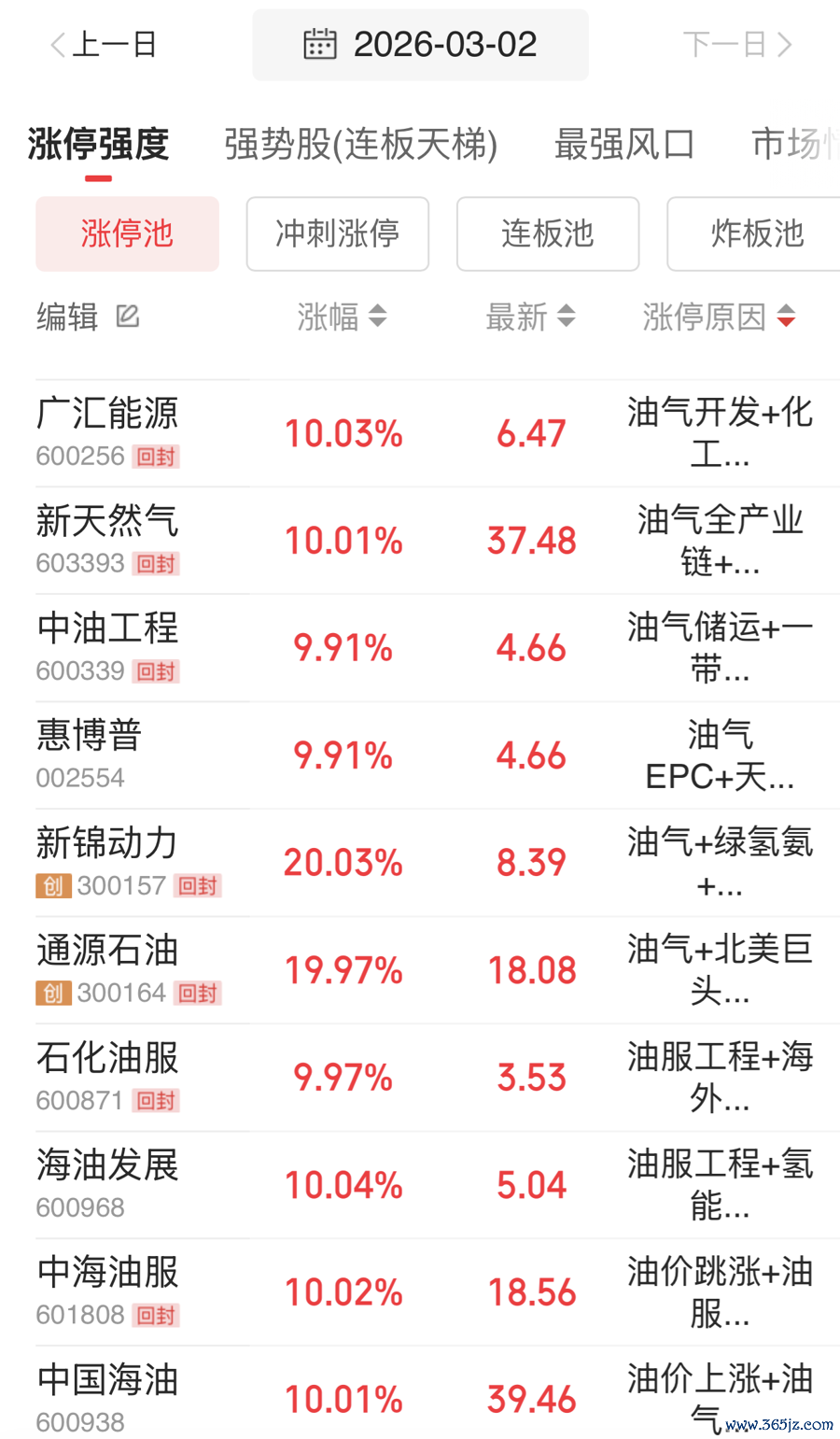The height and width of the screenshot is (1439, 840).
Task: Go to previous day 上一日
Action: click(x=103, y=44)
